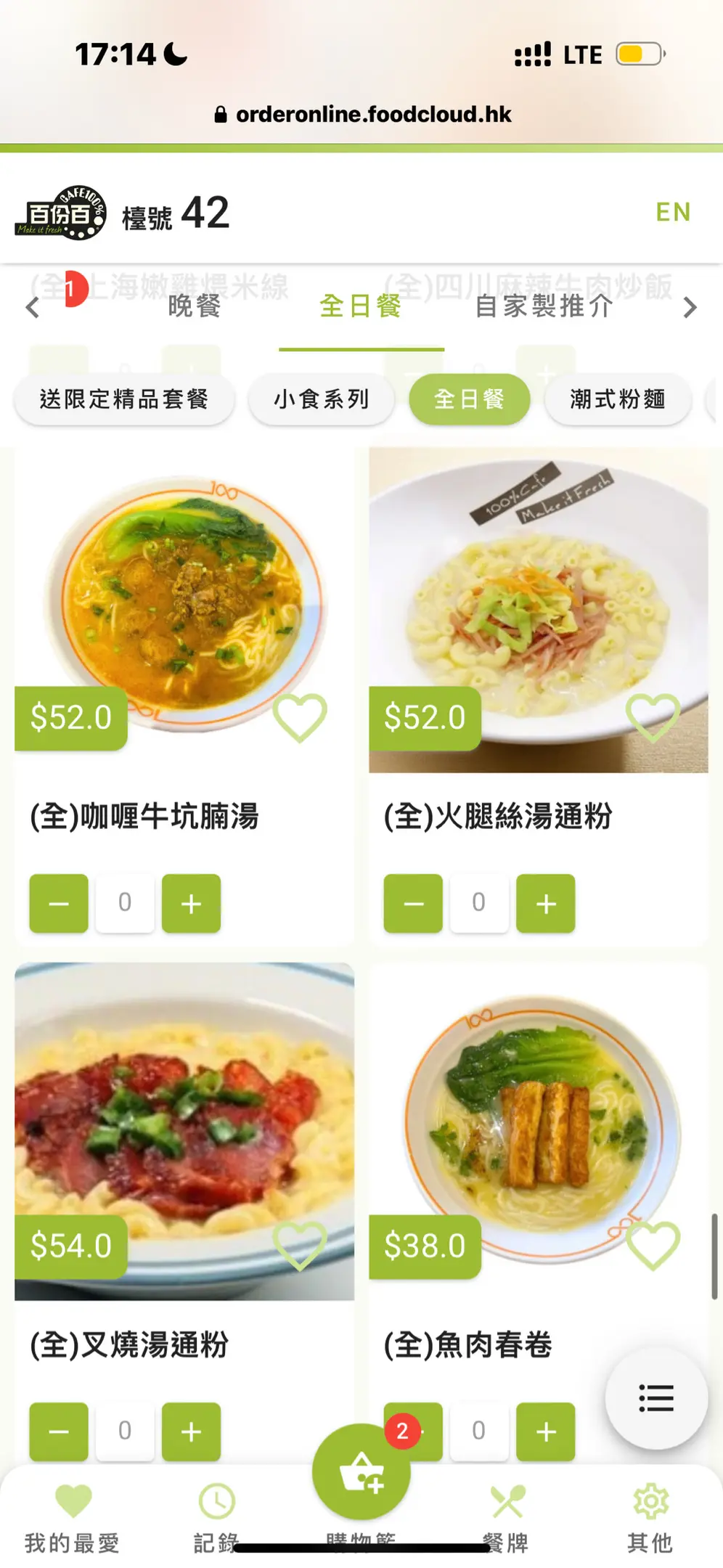Favorite the (全)咖喱牛坑腩湯 dish

click(300, 717)
